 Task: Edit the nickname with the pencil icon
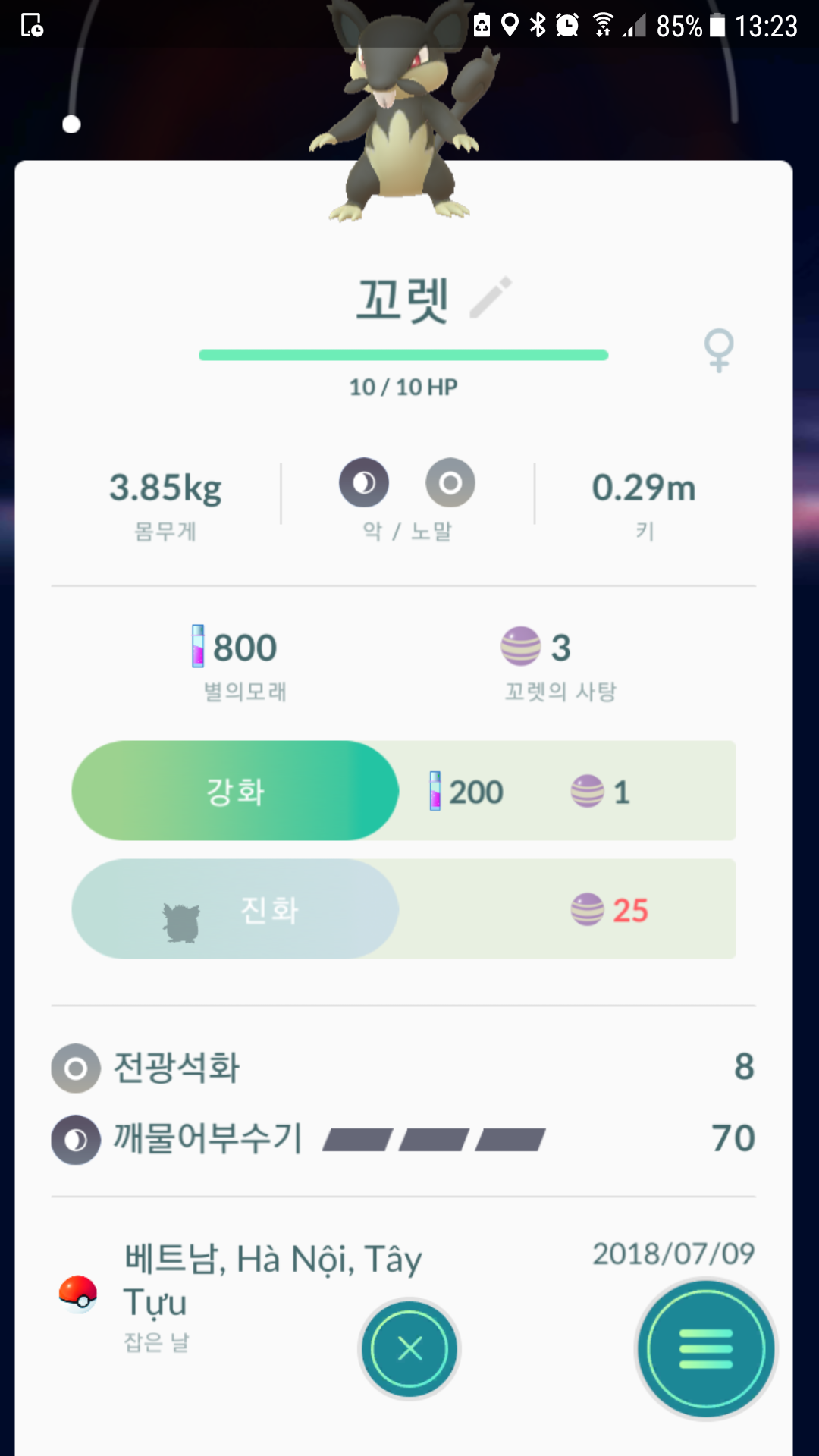click(x=491, y=297)
